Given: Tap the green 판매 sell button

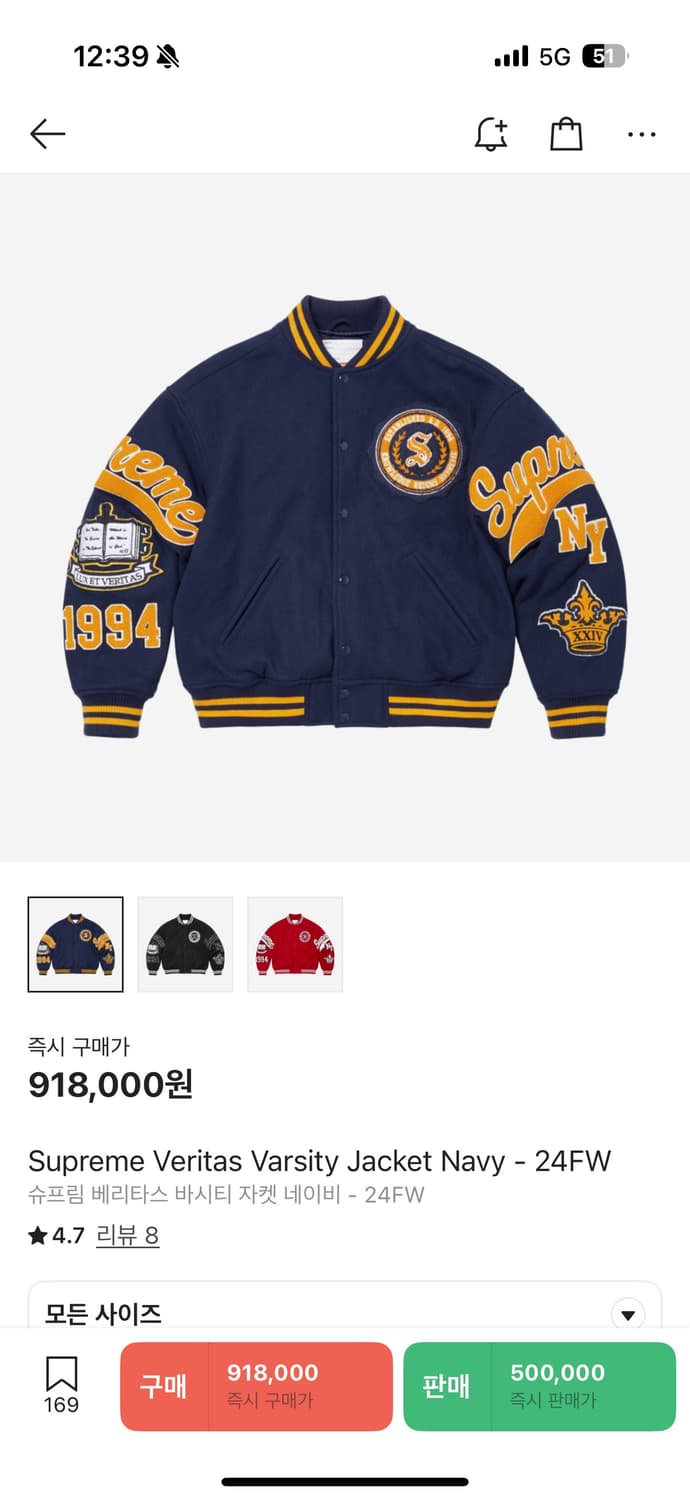Looking at the screenshot, I should (540, 1386).
